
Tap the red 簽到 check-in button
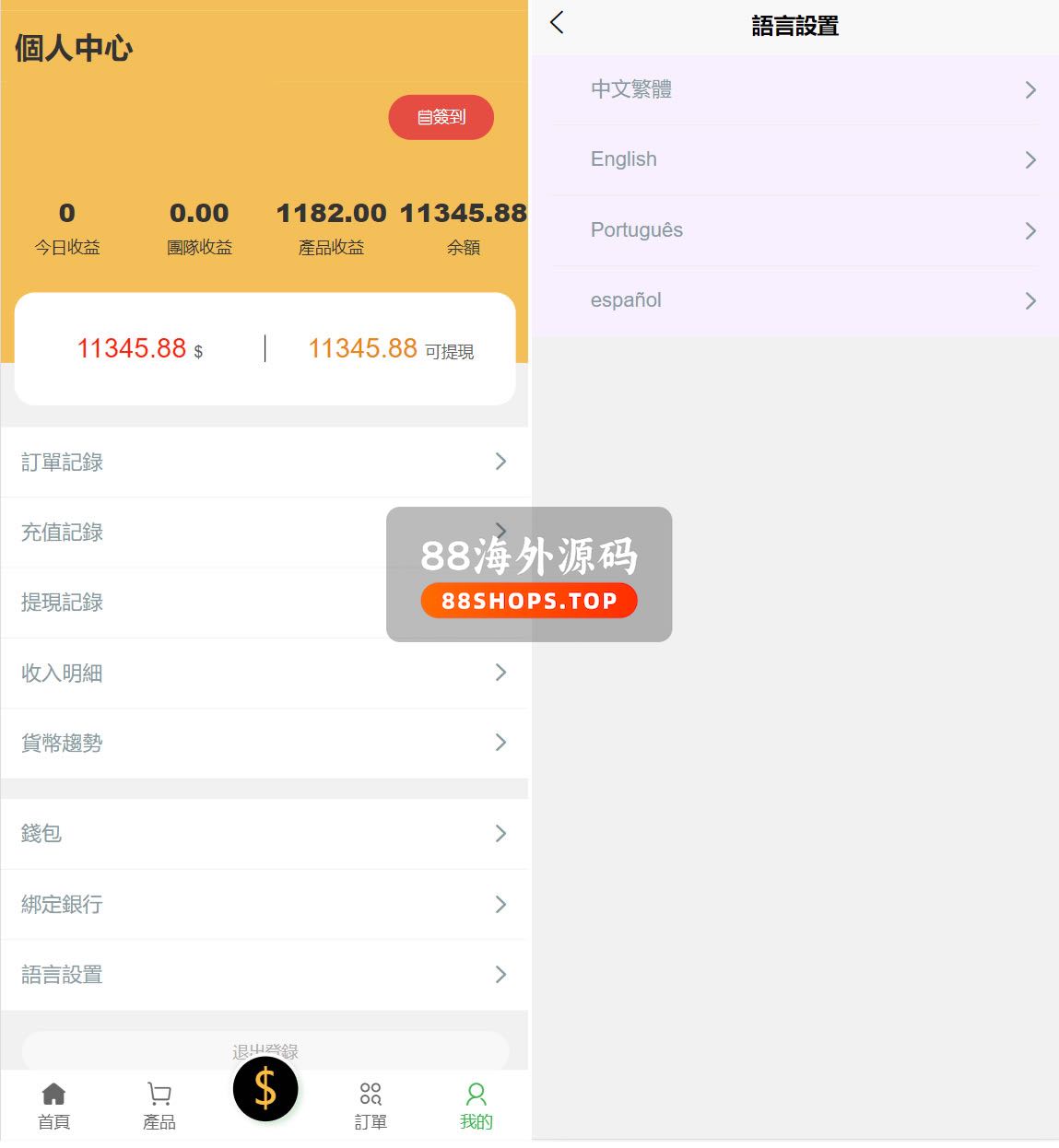[x=441, y=117]
